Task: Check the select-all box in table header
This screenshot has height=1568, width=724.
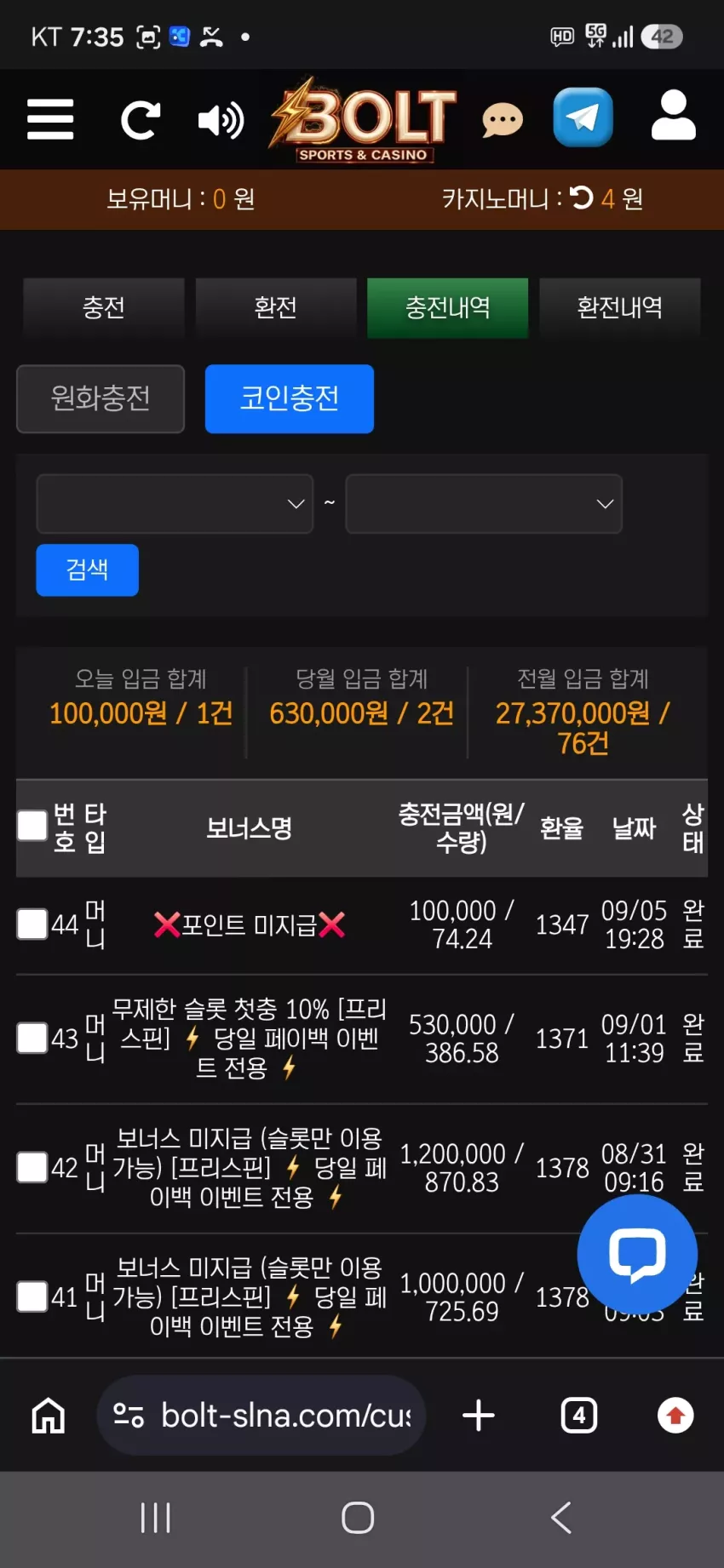Action: point(32,825)
